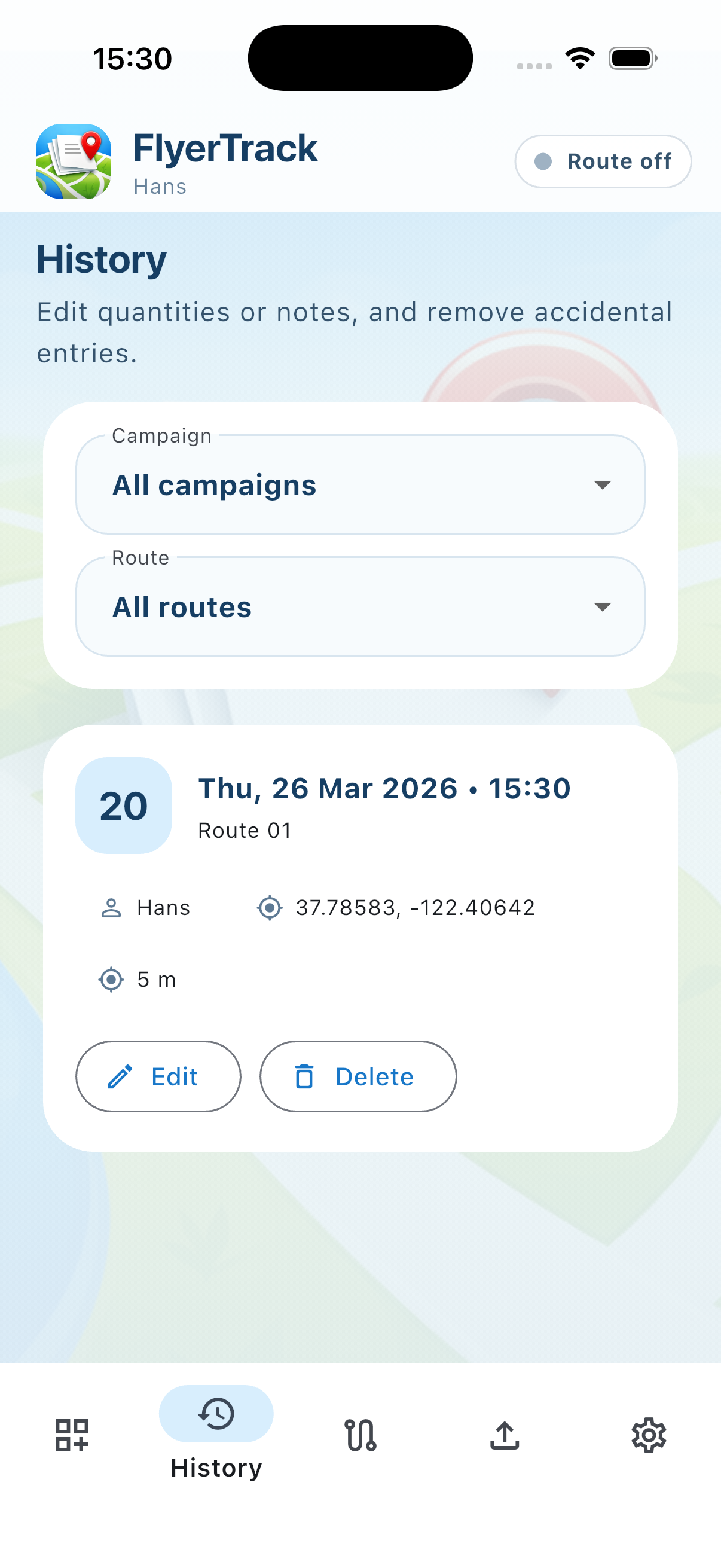Image resolution: width=721 pixels, height=1568 pixels.
Task: Tap the FlyerTrack app logo
Action: point(73,161)
